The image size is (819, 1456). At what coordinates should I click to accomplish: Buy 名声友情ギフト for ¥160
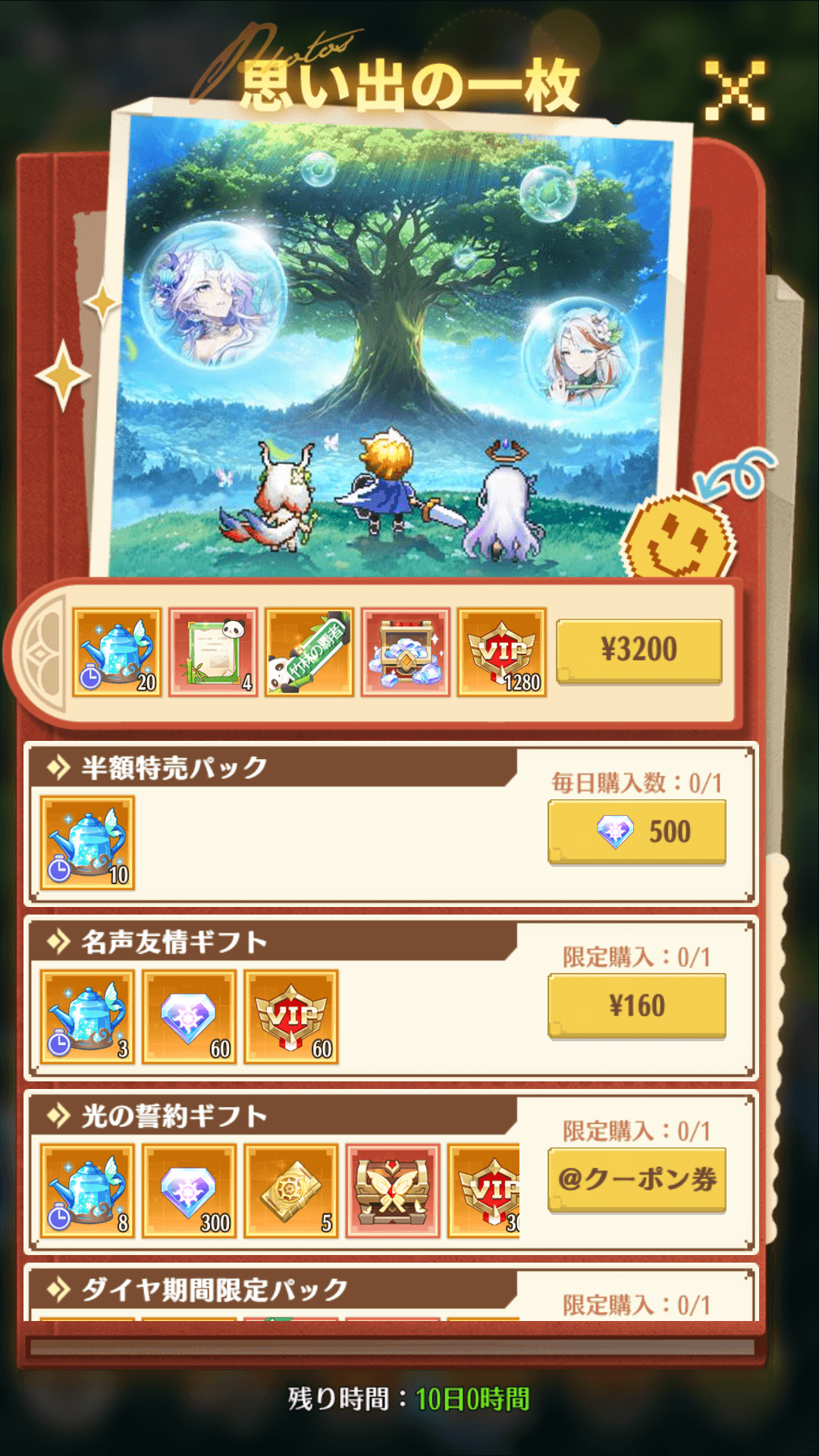636,1006
